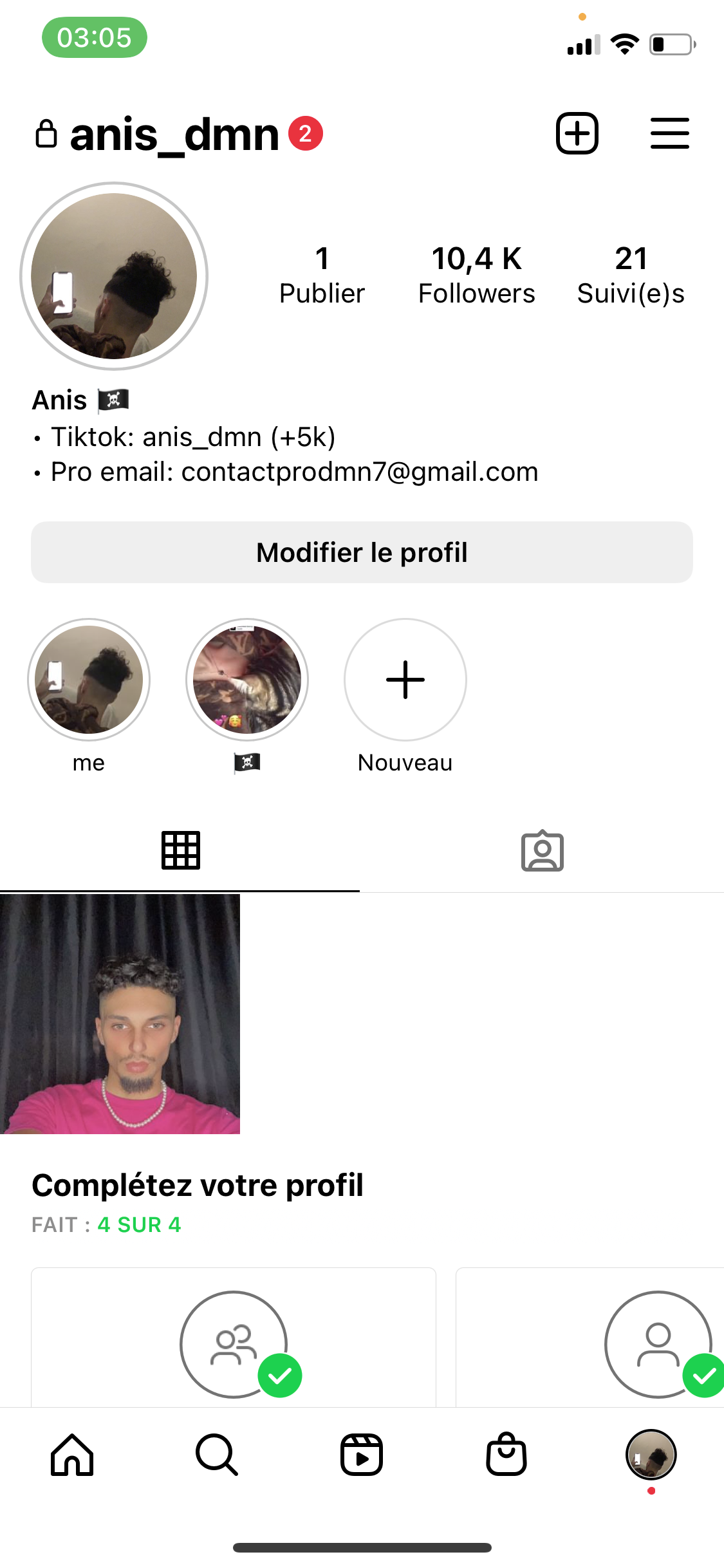
Task: Open the search tab
Action: 217,1455
